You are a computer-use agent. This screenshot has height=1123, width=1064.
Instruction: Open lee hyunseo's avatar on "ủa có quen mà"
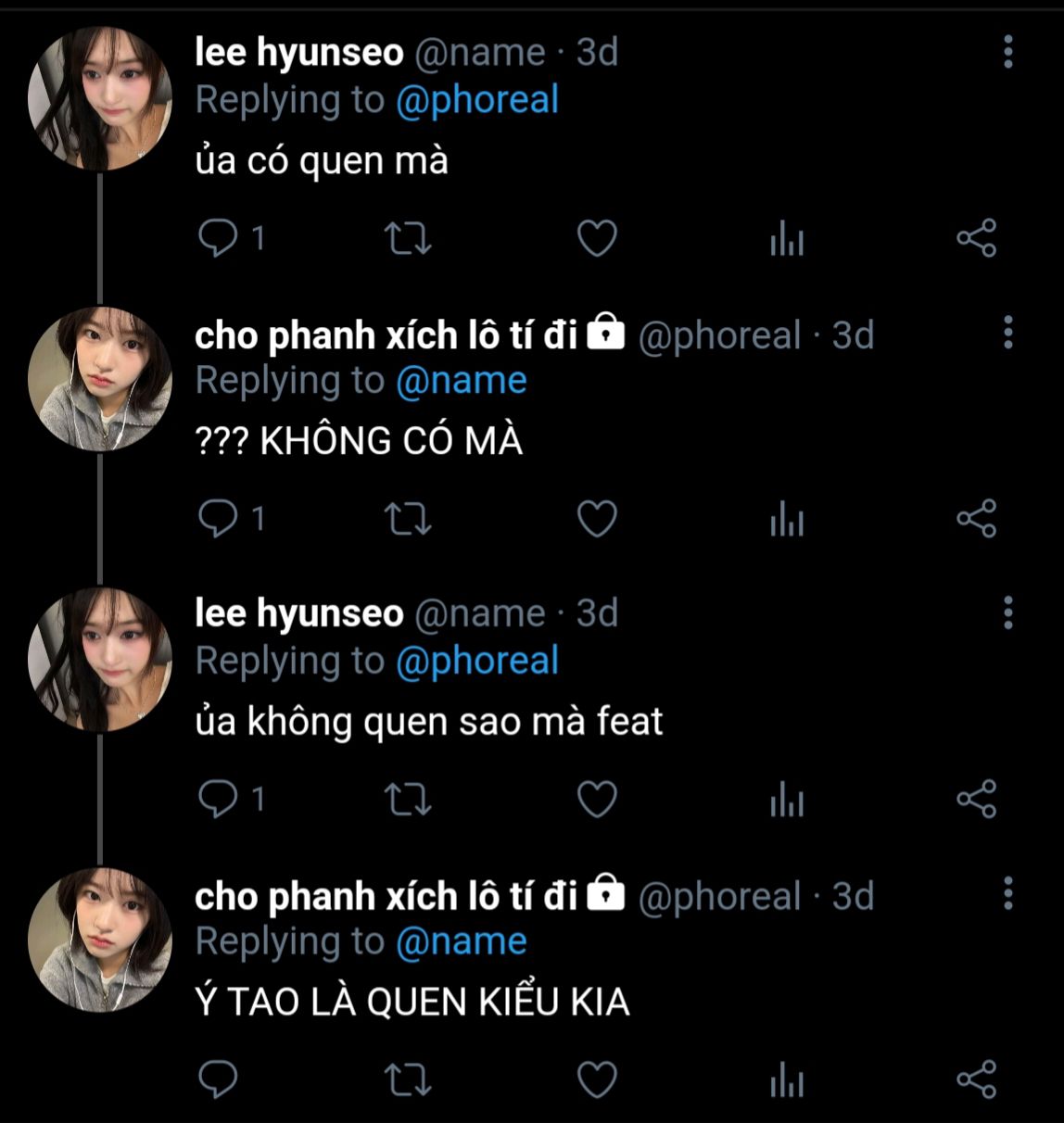pos(100,99)
